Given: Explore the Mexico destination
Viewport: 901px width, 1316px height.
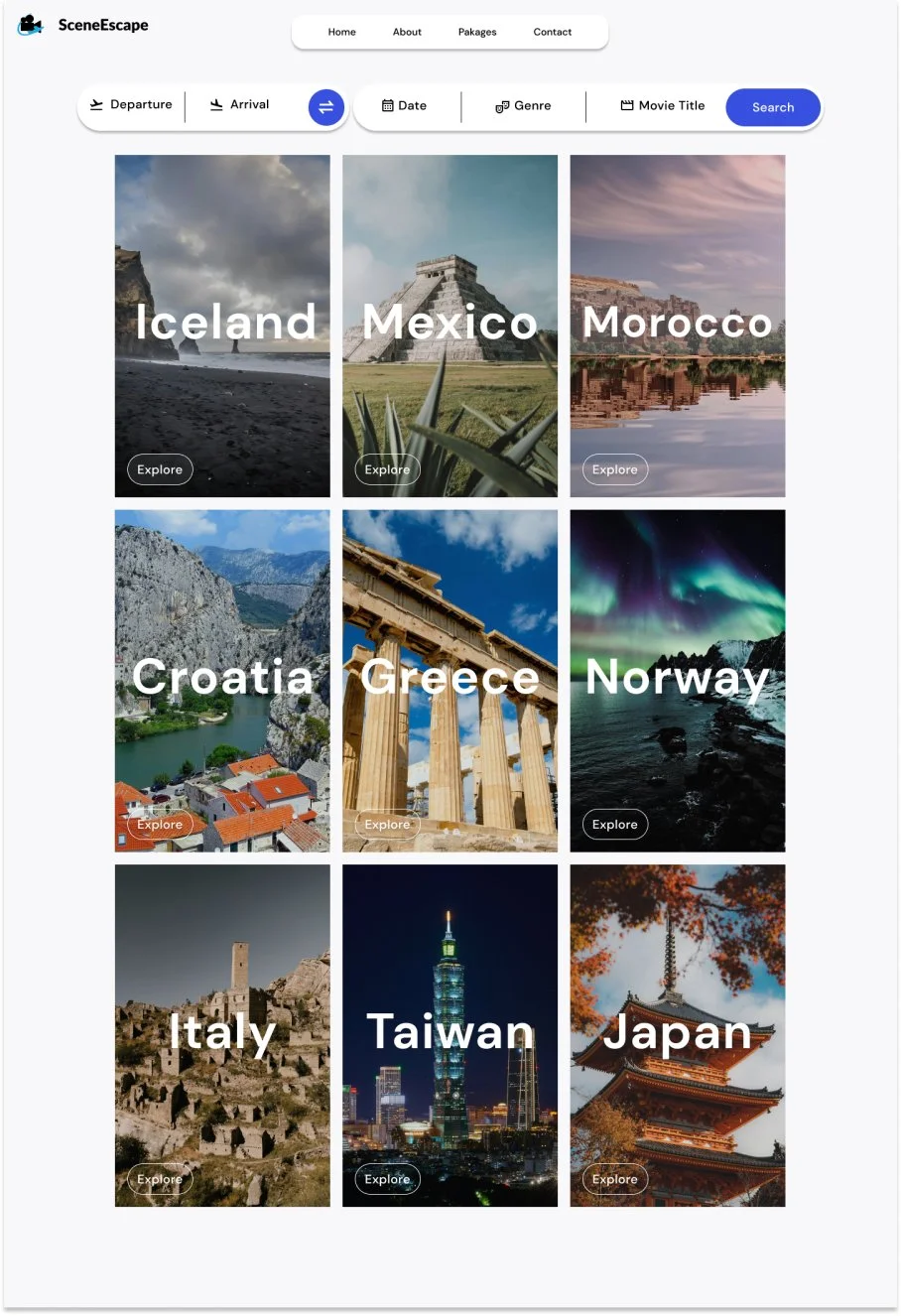Looking at the screenshot, I should coord(387,469).
